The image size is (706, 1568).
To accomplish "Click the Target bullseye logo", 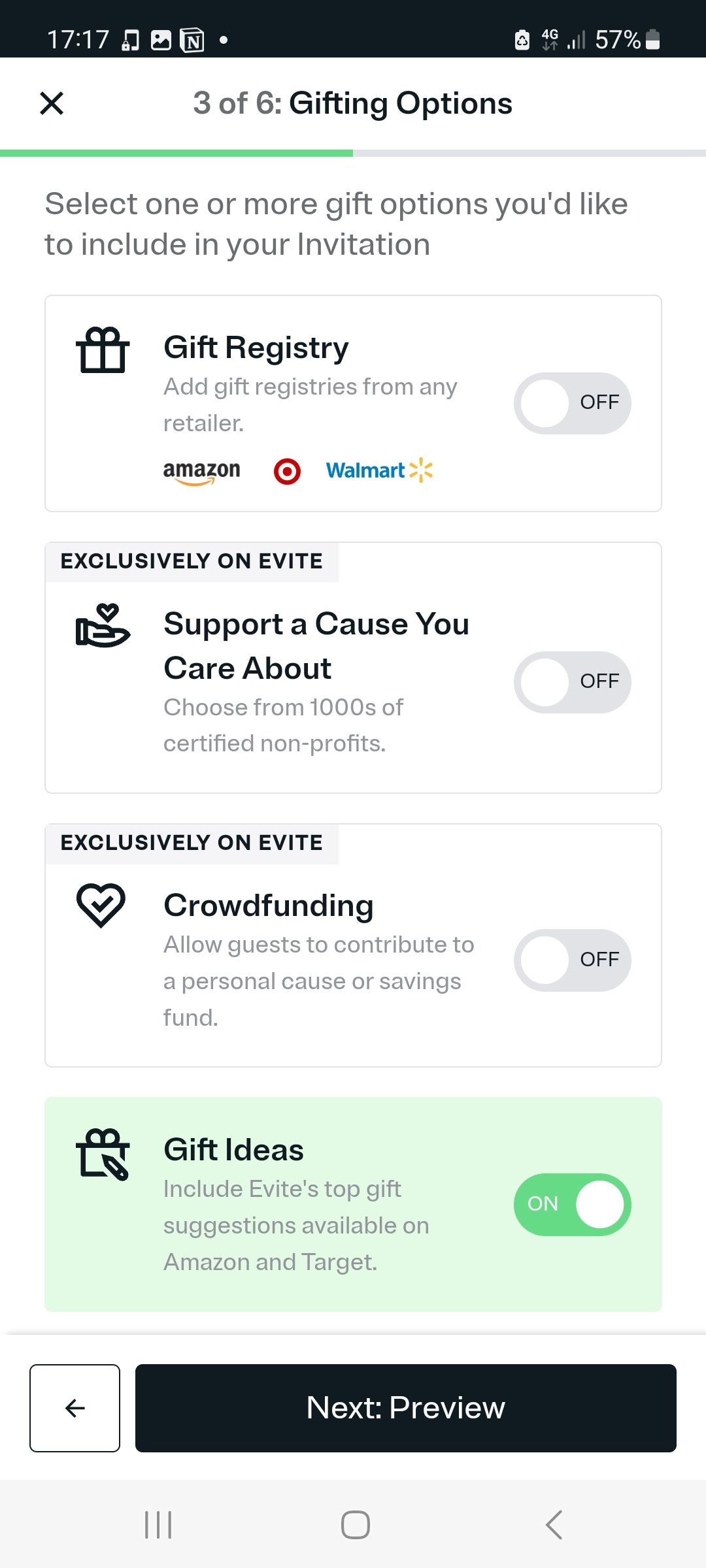I will point(287,470).
